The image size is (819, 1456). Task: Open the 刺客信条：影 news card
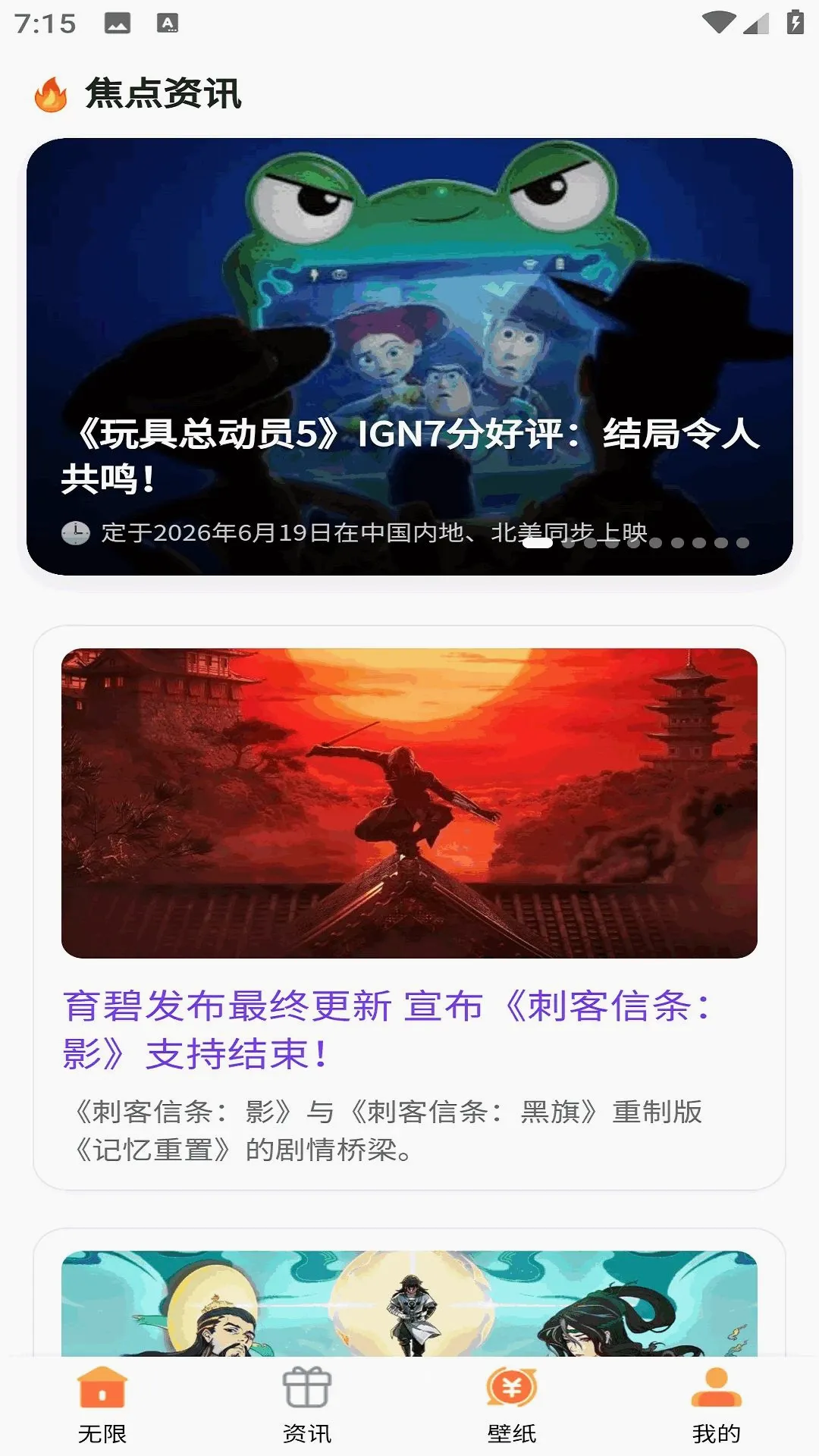pos(409,908)
